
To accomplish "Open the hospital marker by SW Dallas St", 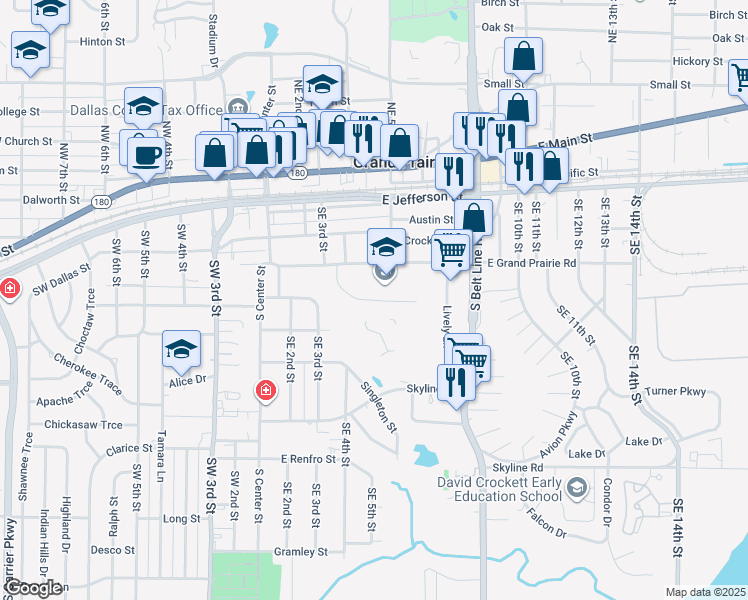I will point(10,289).
